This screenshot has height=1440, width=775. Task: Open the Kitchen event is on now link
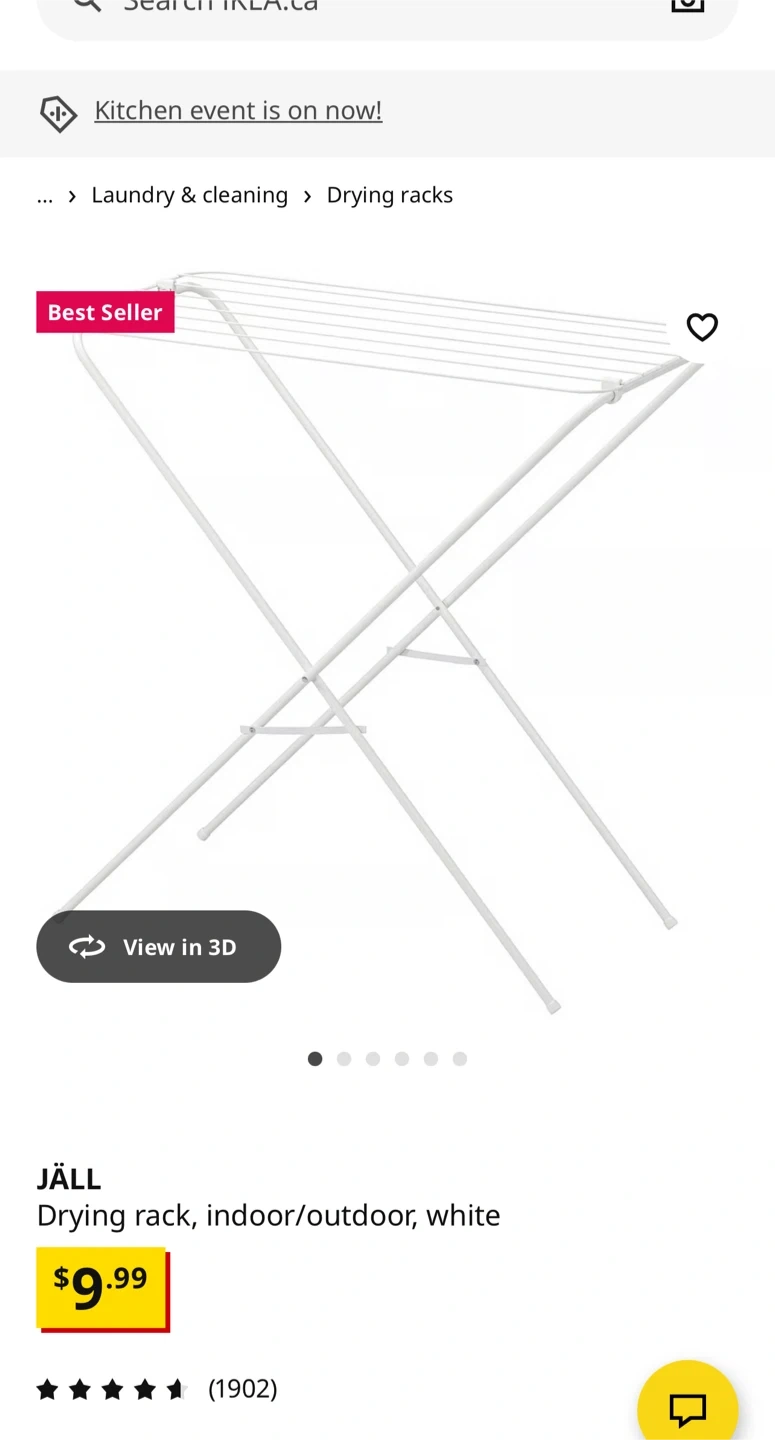(238, 110)
